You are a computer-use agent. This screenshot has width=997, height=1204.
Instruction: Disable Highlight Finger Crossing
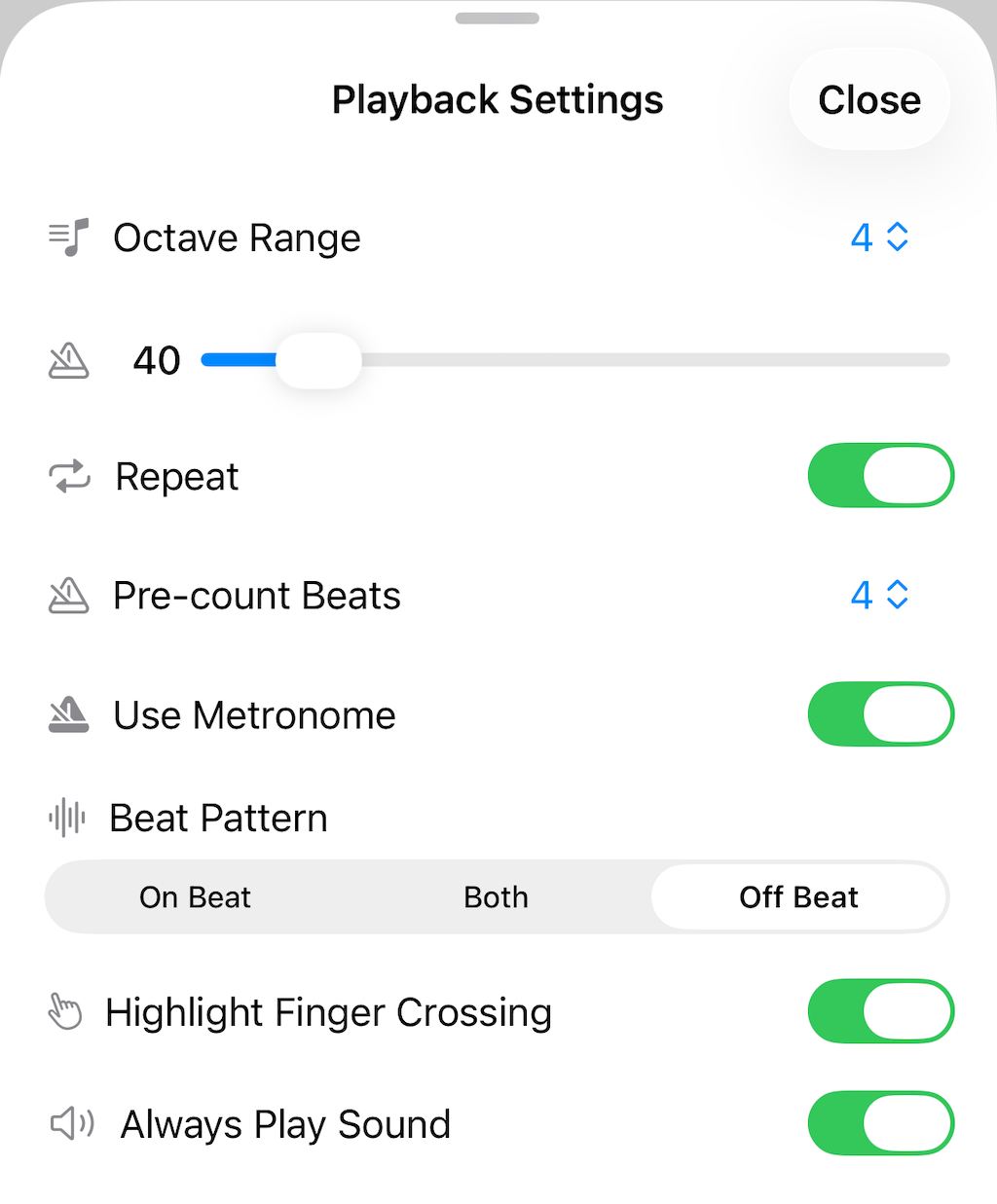click(880, 1011)
